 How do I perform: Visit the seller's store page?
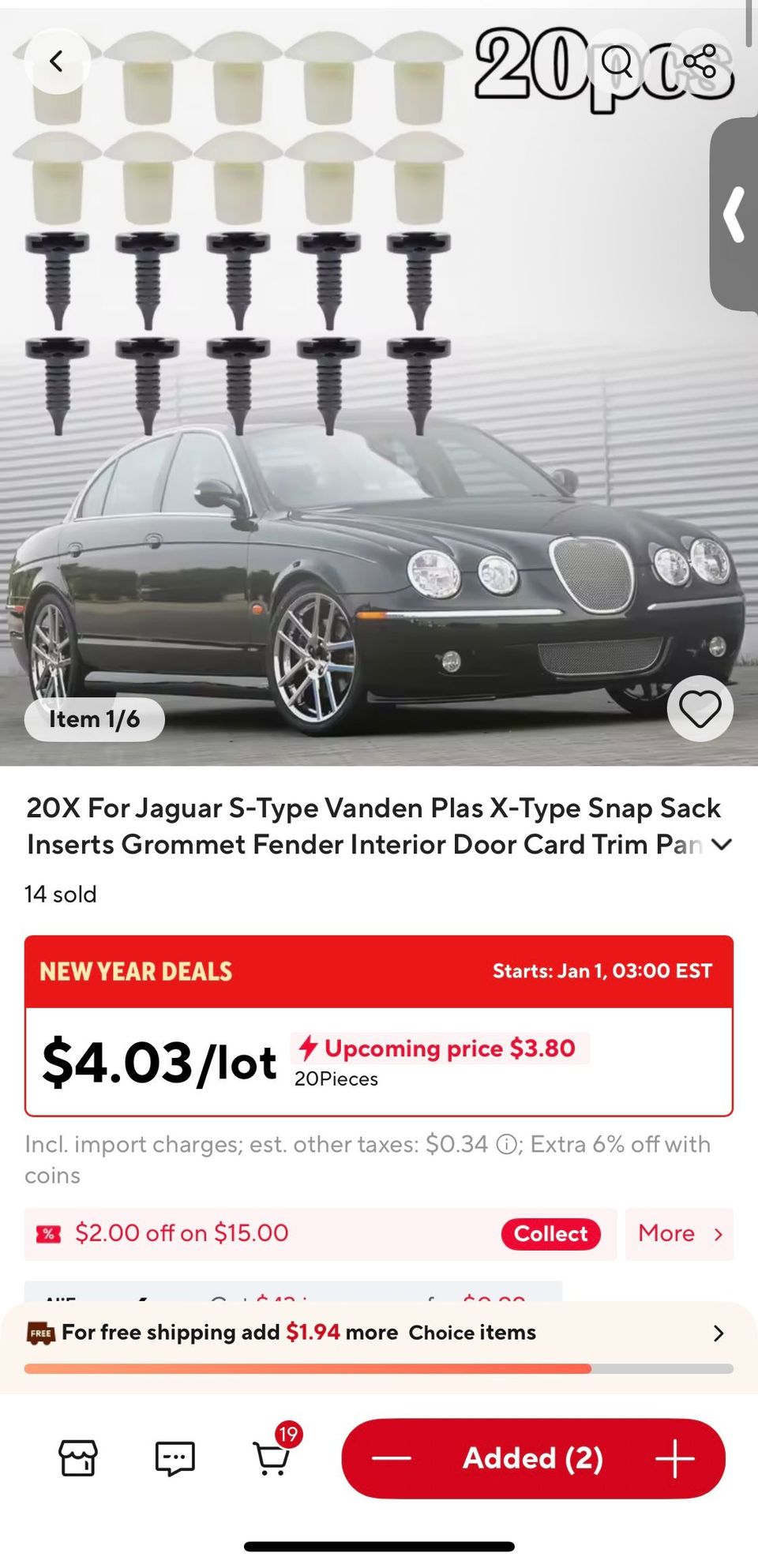[78, 1457]
